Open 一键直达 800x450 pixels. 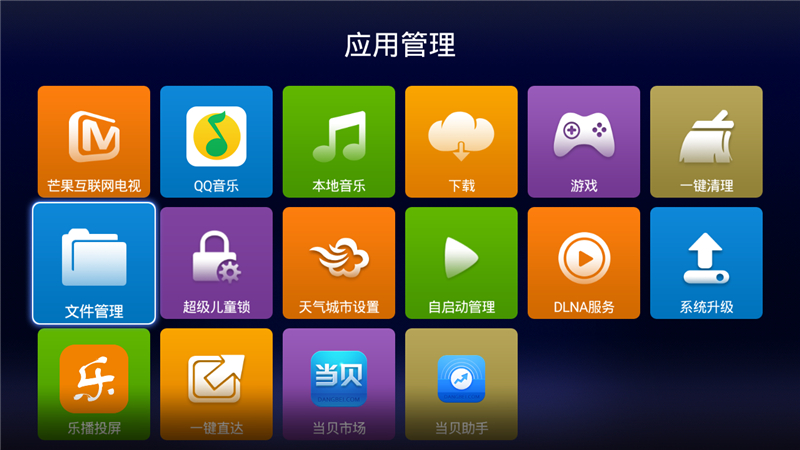click(216, 384)
